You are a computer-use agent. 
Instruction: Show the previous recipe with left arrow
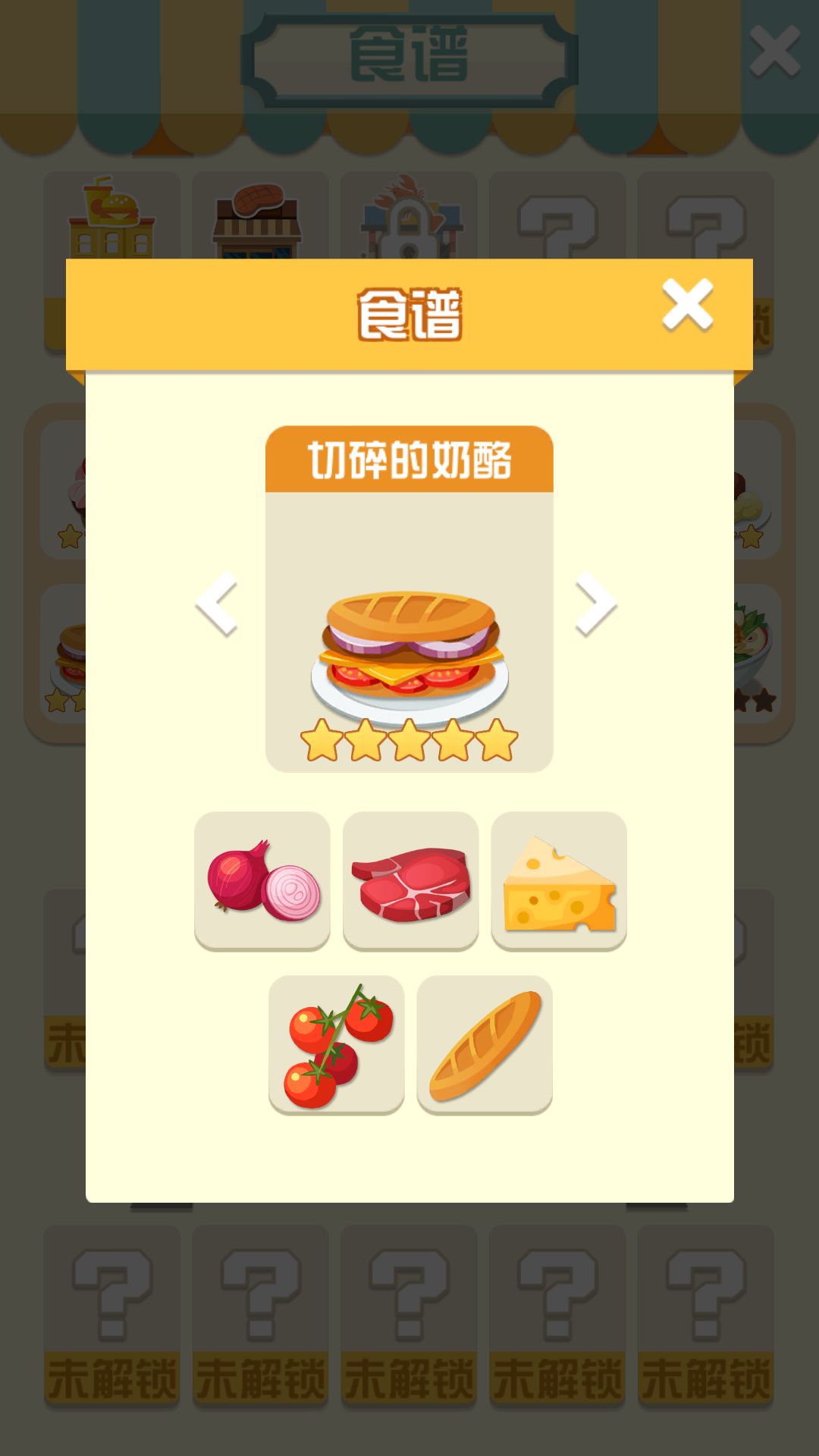coord(218,603)
